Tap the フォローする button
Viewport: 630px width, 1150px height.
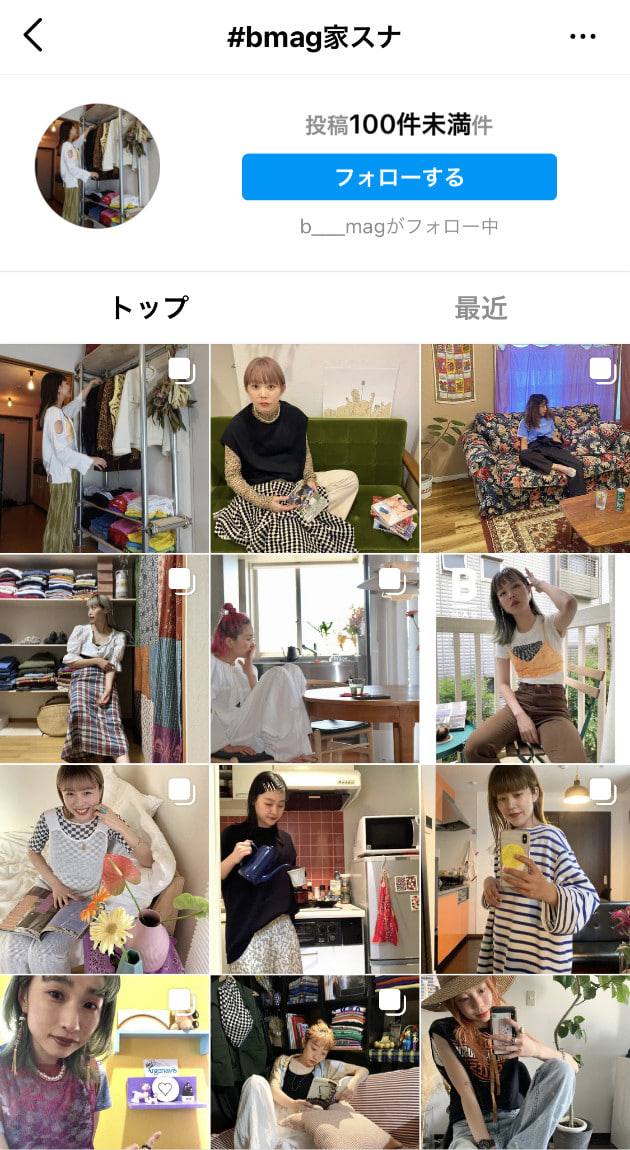[x=399, y=177]
